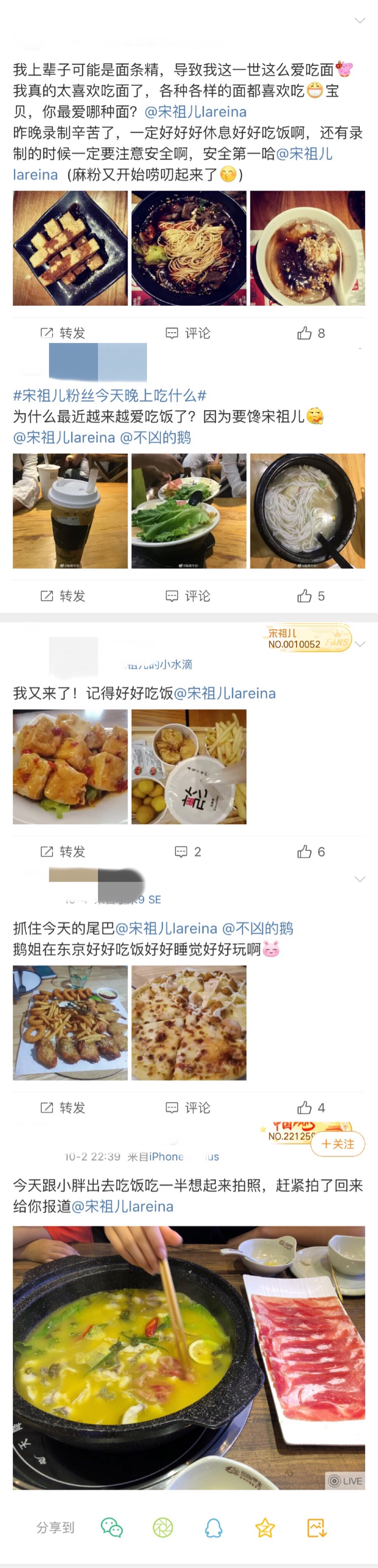Image resolution: width=378 pixels, height=1568 pixels.
Task: Follow the author via +关注
Action: click(x=338, y=1144)
